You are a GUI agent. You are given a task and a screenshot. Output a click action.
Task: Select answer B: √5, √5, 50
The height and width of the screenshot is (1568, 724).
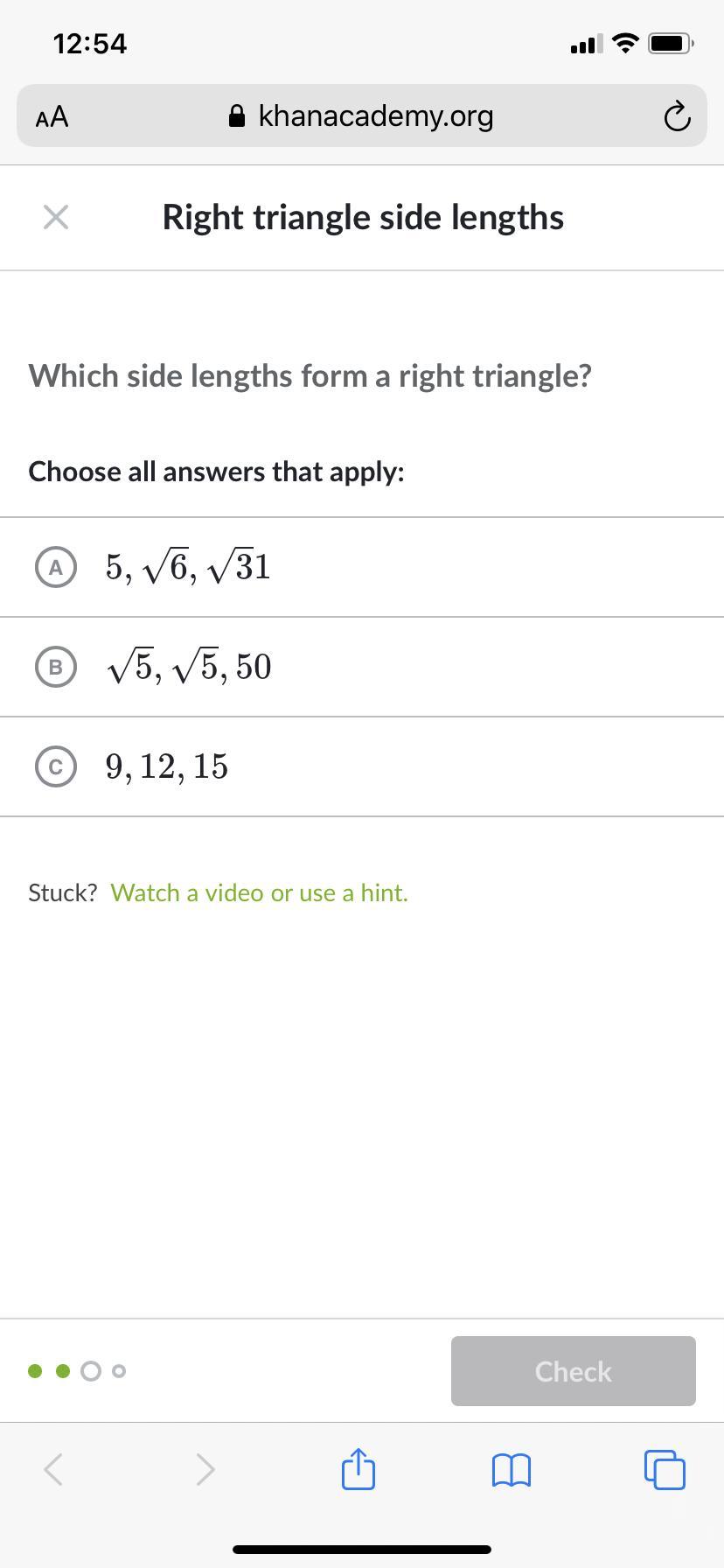pyautogui.click(x=56, y=668)
